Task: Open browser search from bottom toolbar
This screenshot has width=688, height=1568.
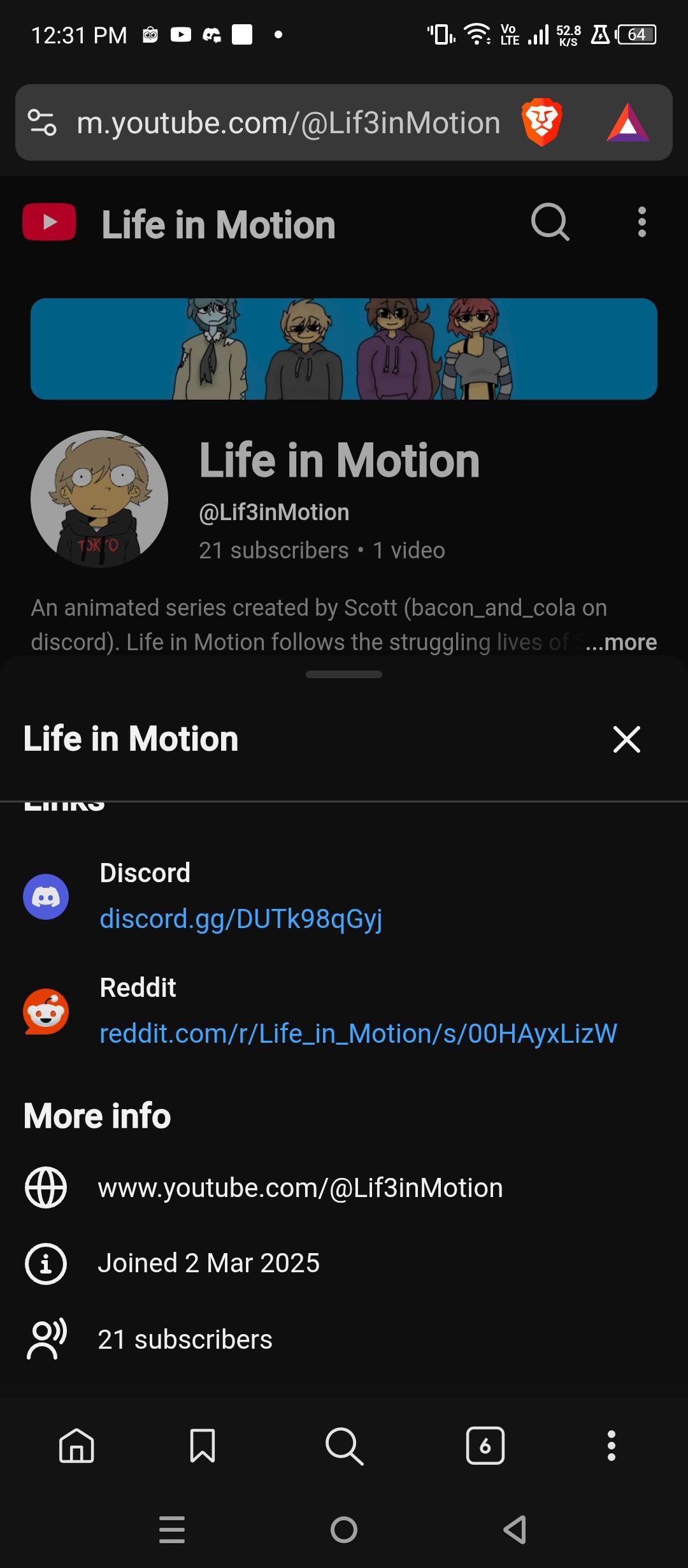Action: 344,1446
